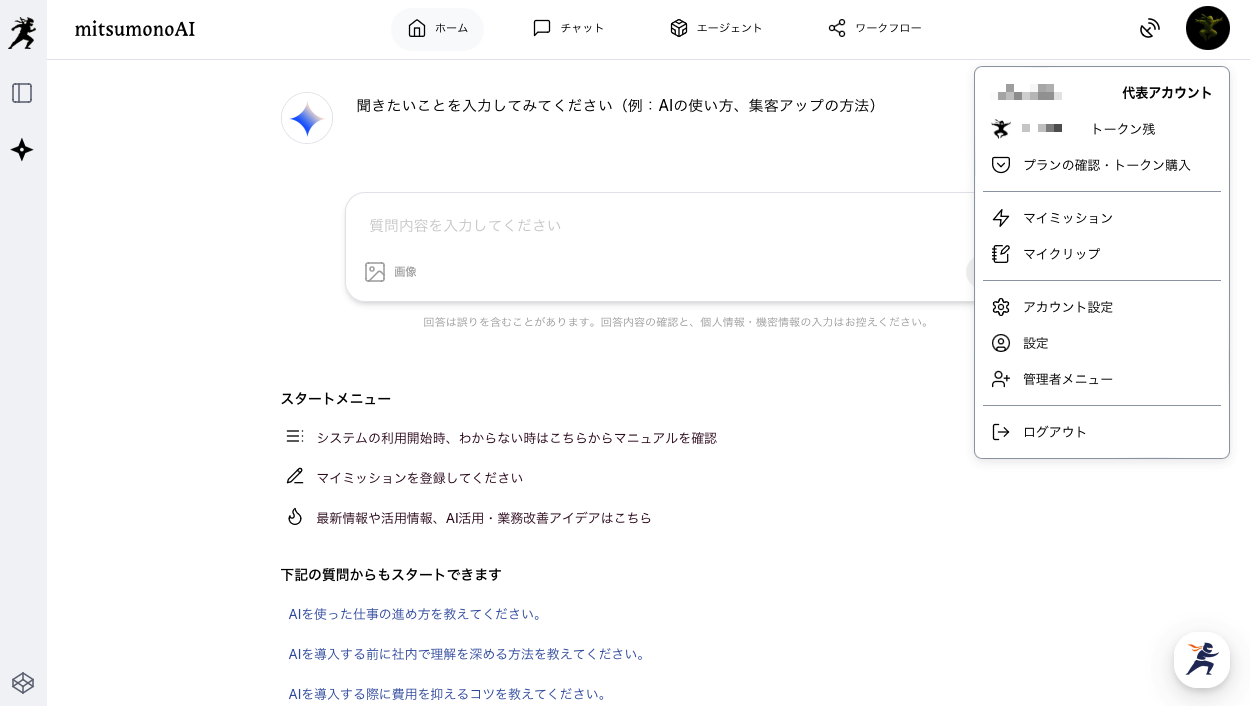The image size is (1250, 706).
Task: Open マイクリップ from the menu
Action: (1061, 254)
